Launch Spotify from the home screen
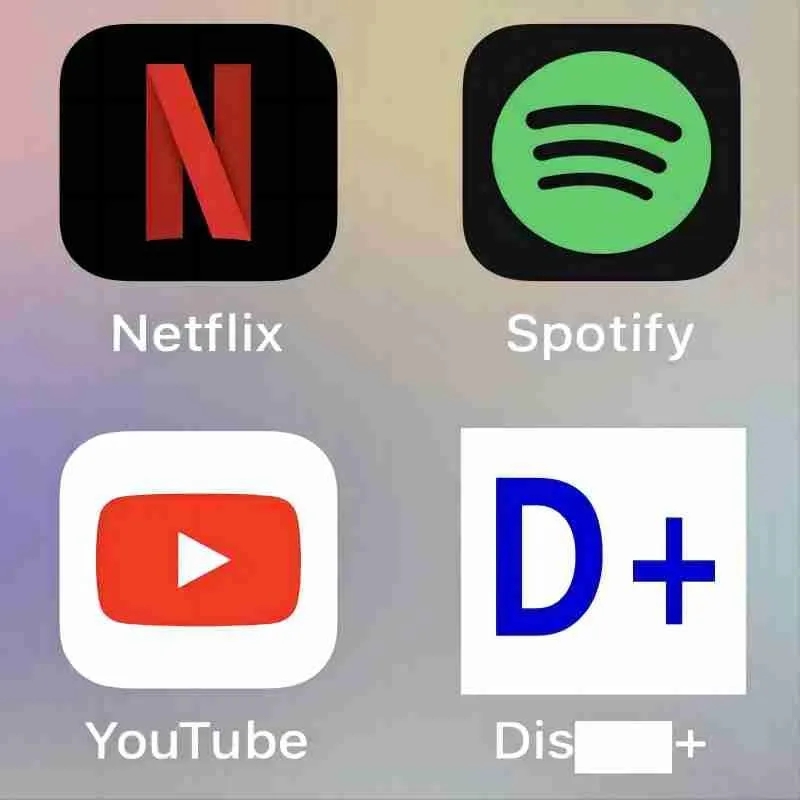The image size is (800, 800). click(x=601, y=150)
